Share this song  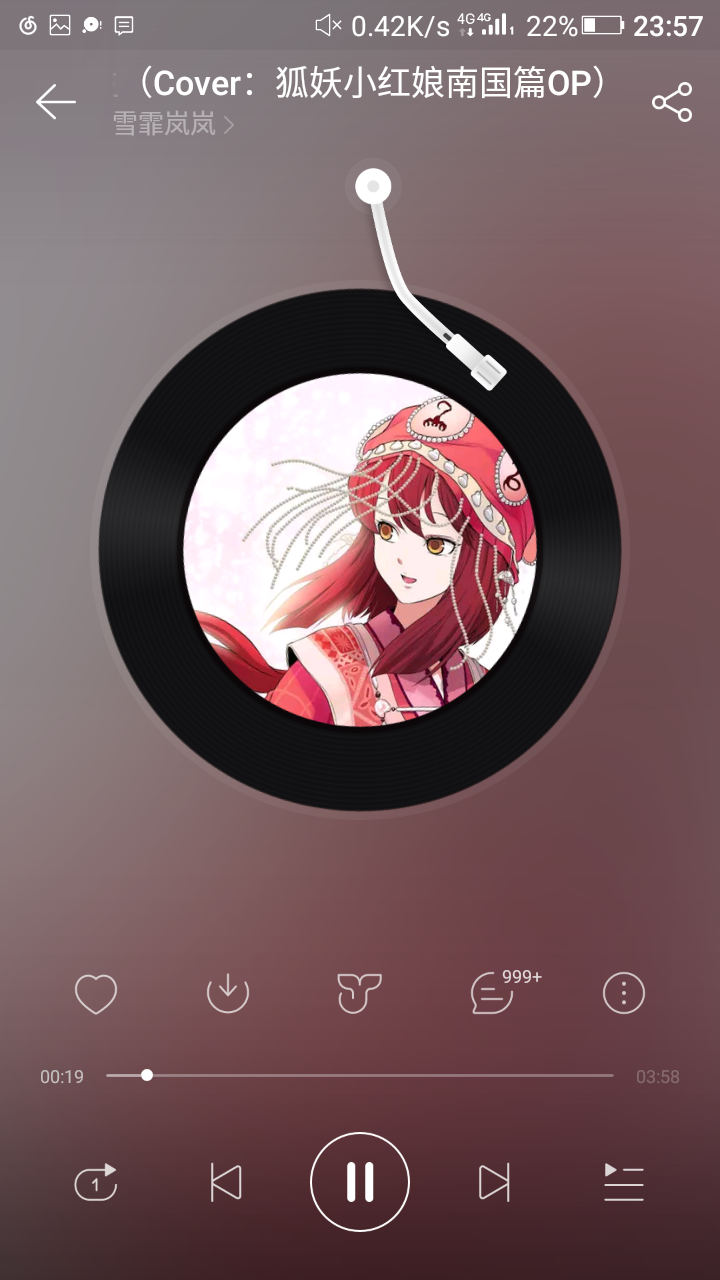672,102
